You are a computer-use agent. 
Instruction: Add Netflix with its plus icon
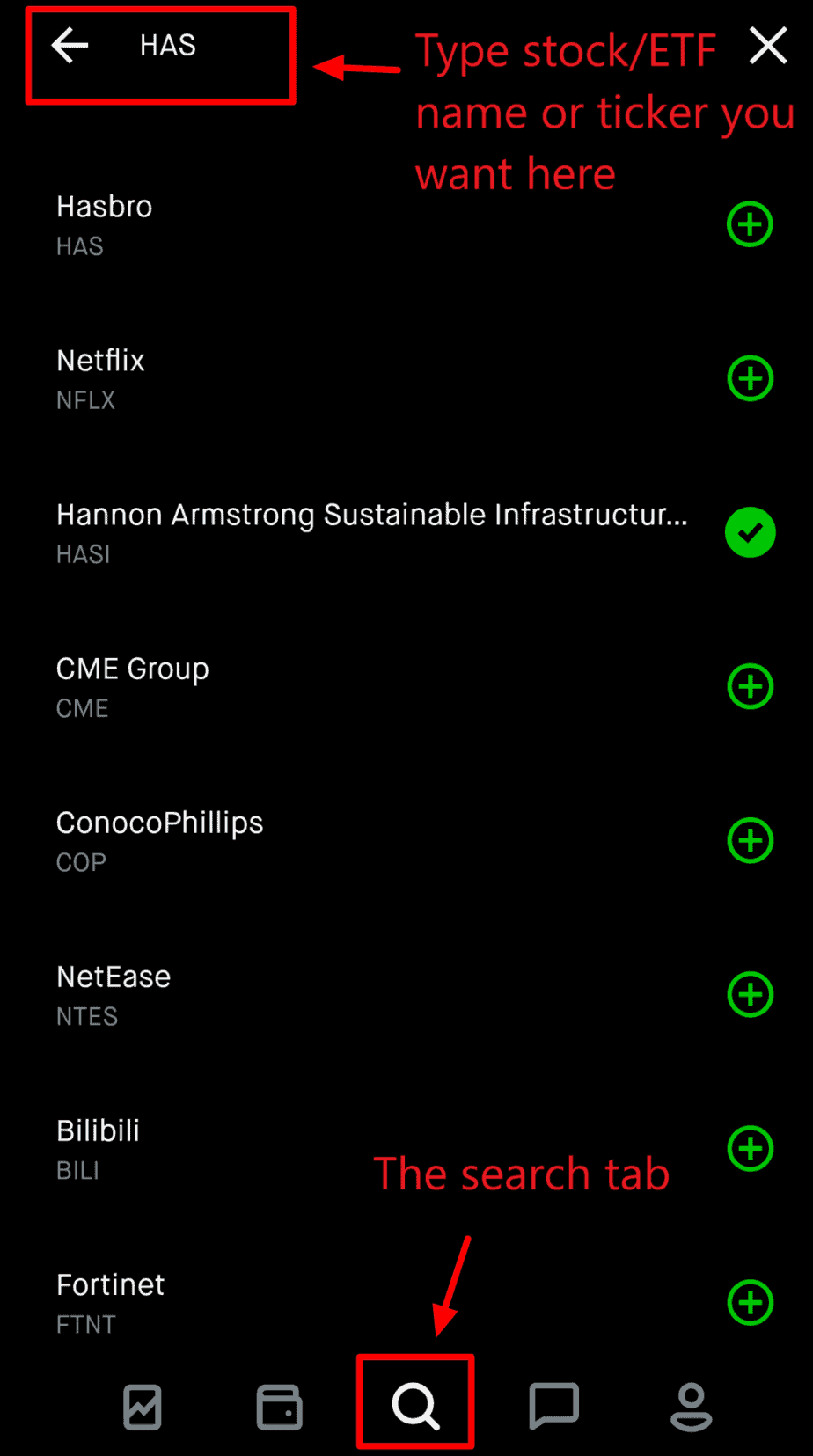750,378
